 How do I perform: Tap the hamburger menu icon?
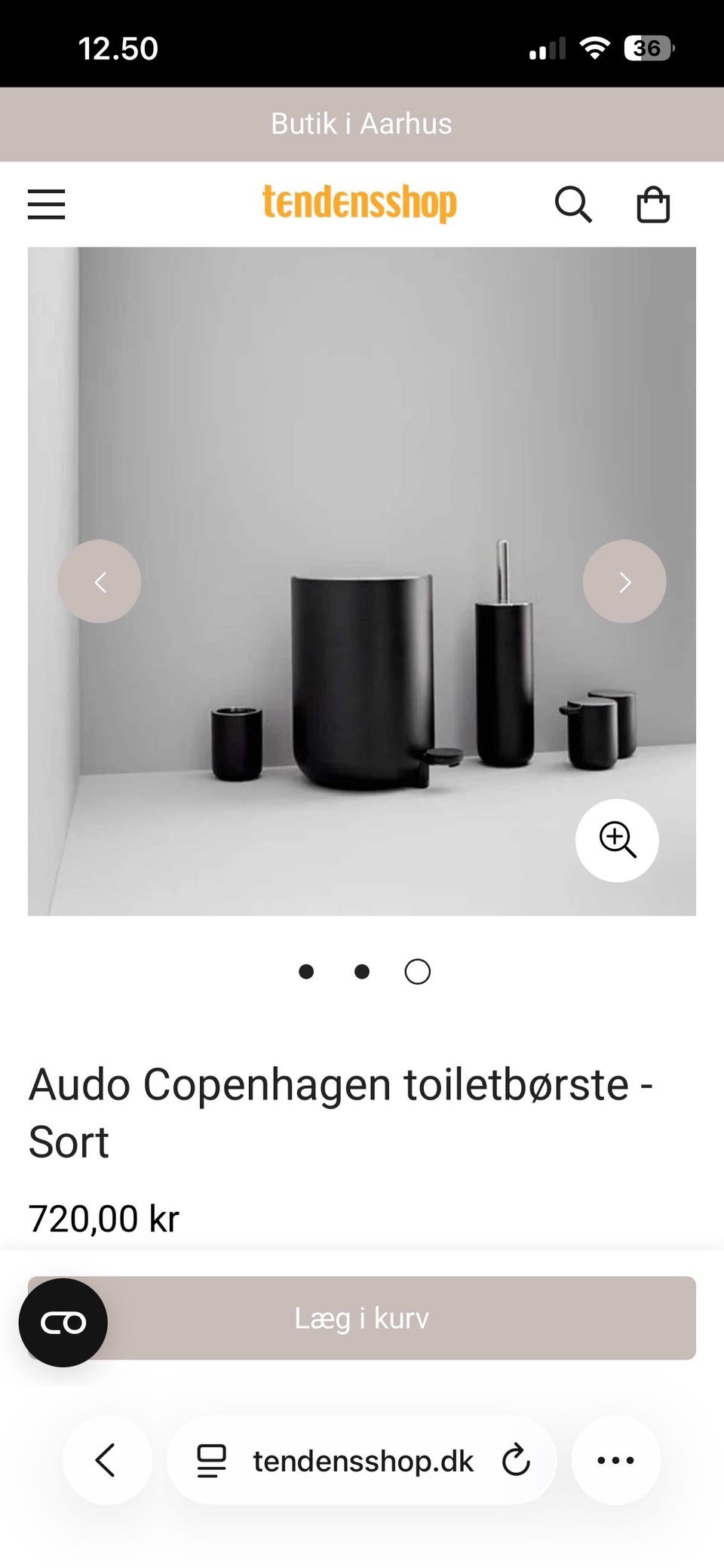[46, 203]
